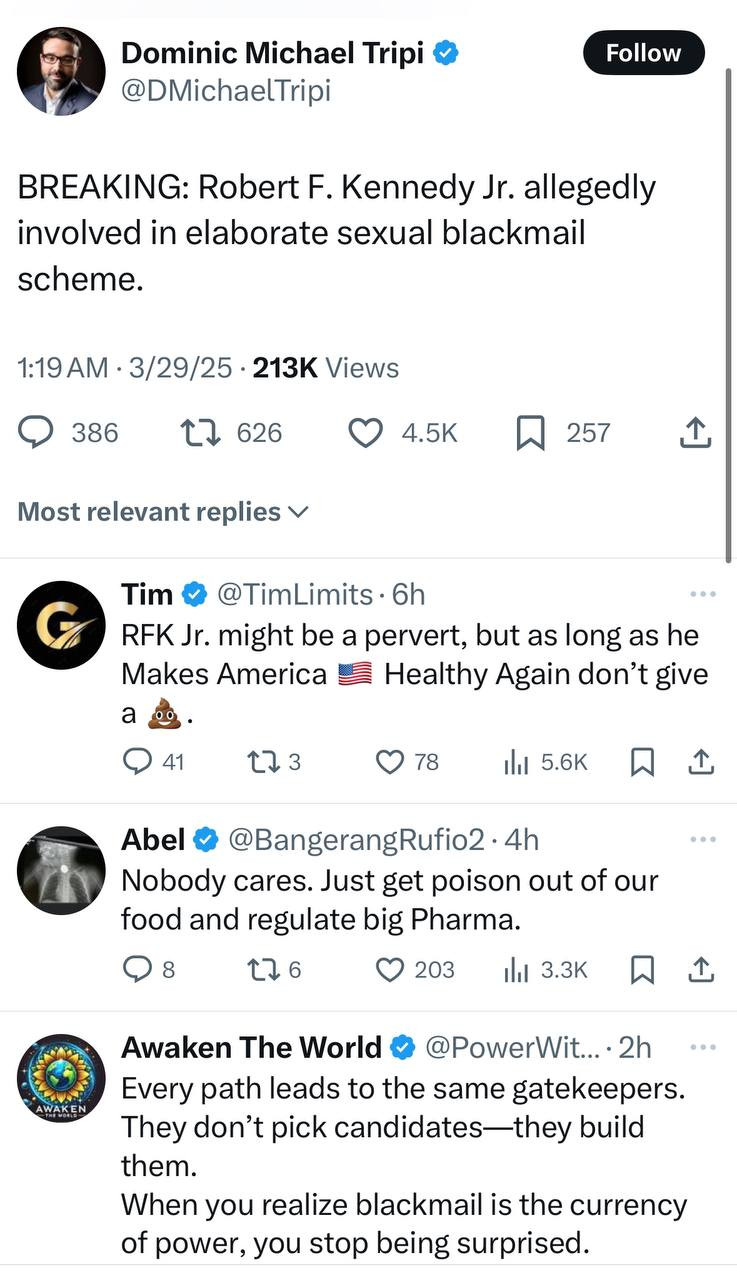Open the overflow menu on Tim's reply
Screen dimensions: 737x1280
(703, 594)
